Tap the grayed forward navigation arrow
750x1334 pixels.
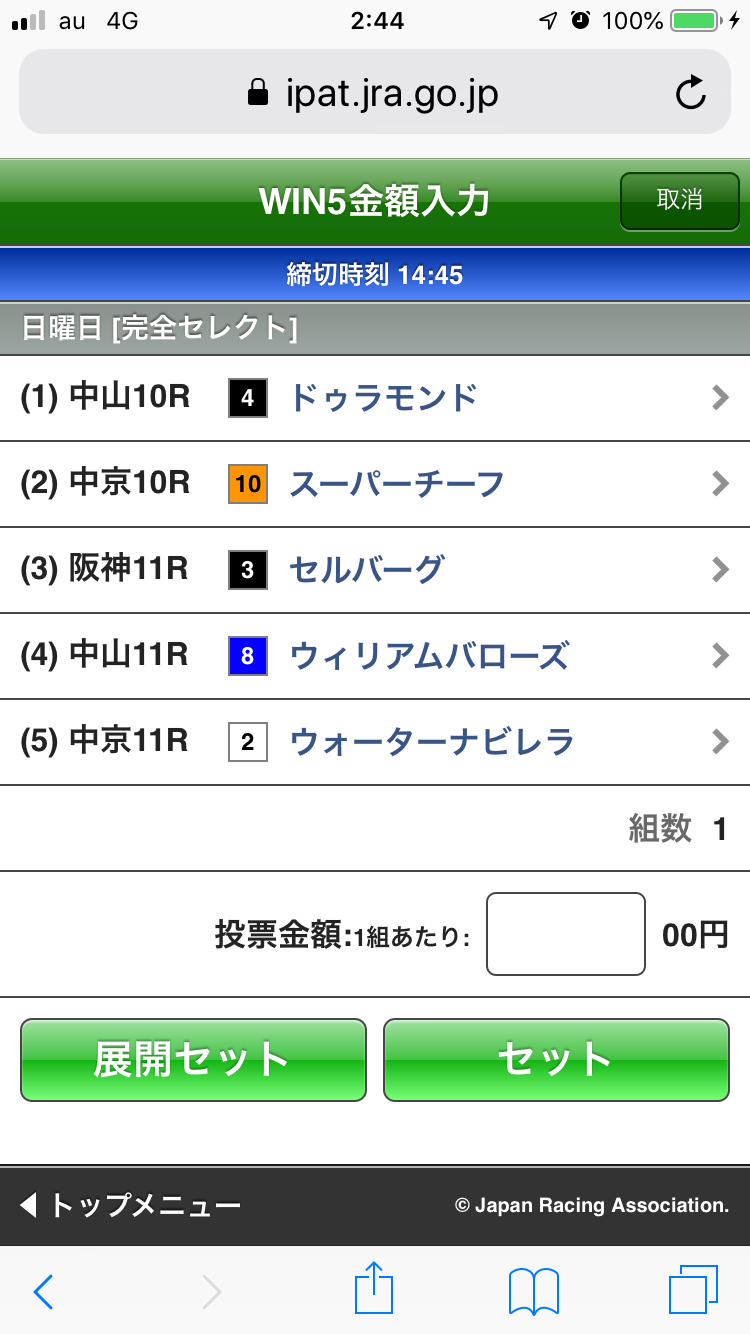210,1291
